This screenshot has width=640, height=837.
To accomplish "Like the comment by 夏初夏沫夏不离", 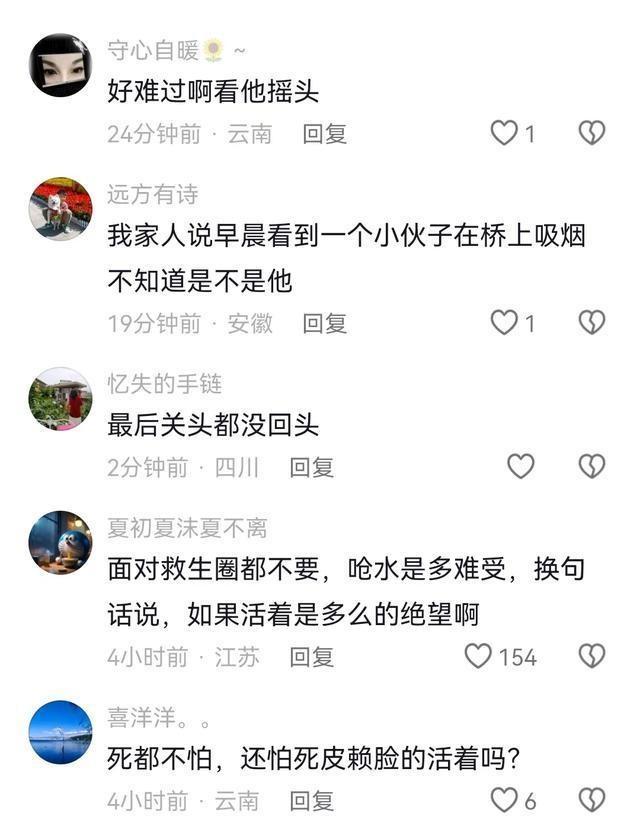I will click(479, 656).
